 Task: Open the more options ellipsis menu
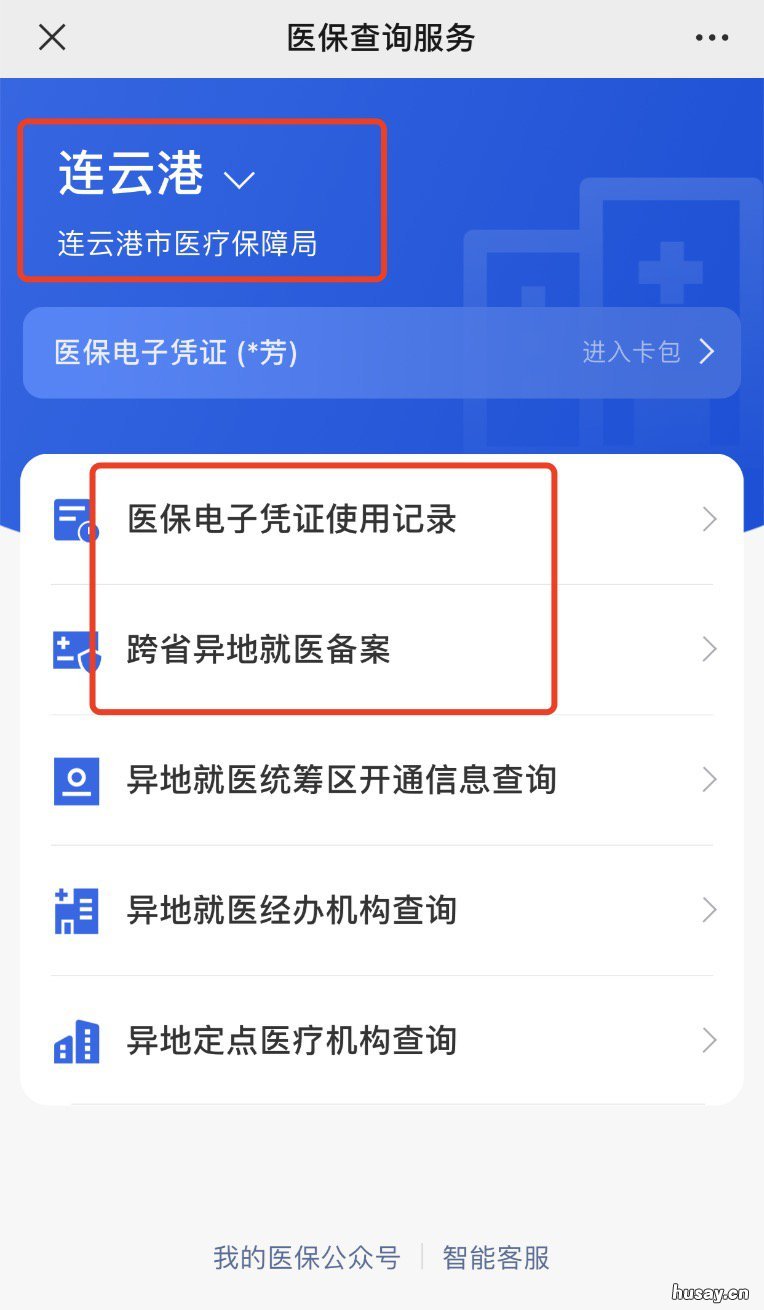click(712, 37)
